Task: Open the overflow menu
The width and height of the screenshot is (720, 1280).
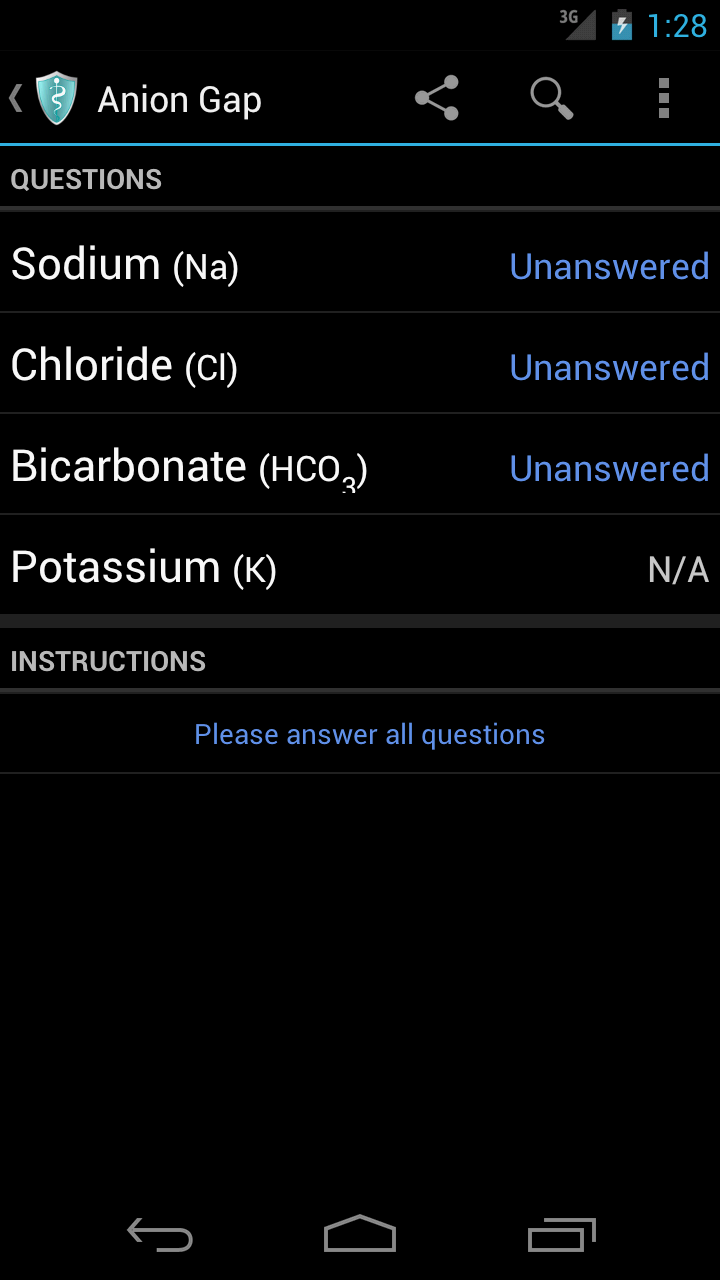Action: [663, 98]
